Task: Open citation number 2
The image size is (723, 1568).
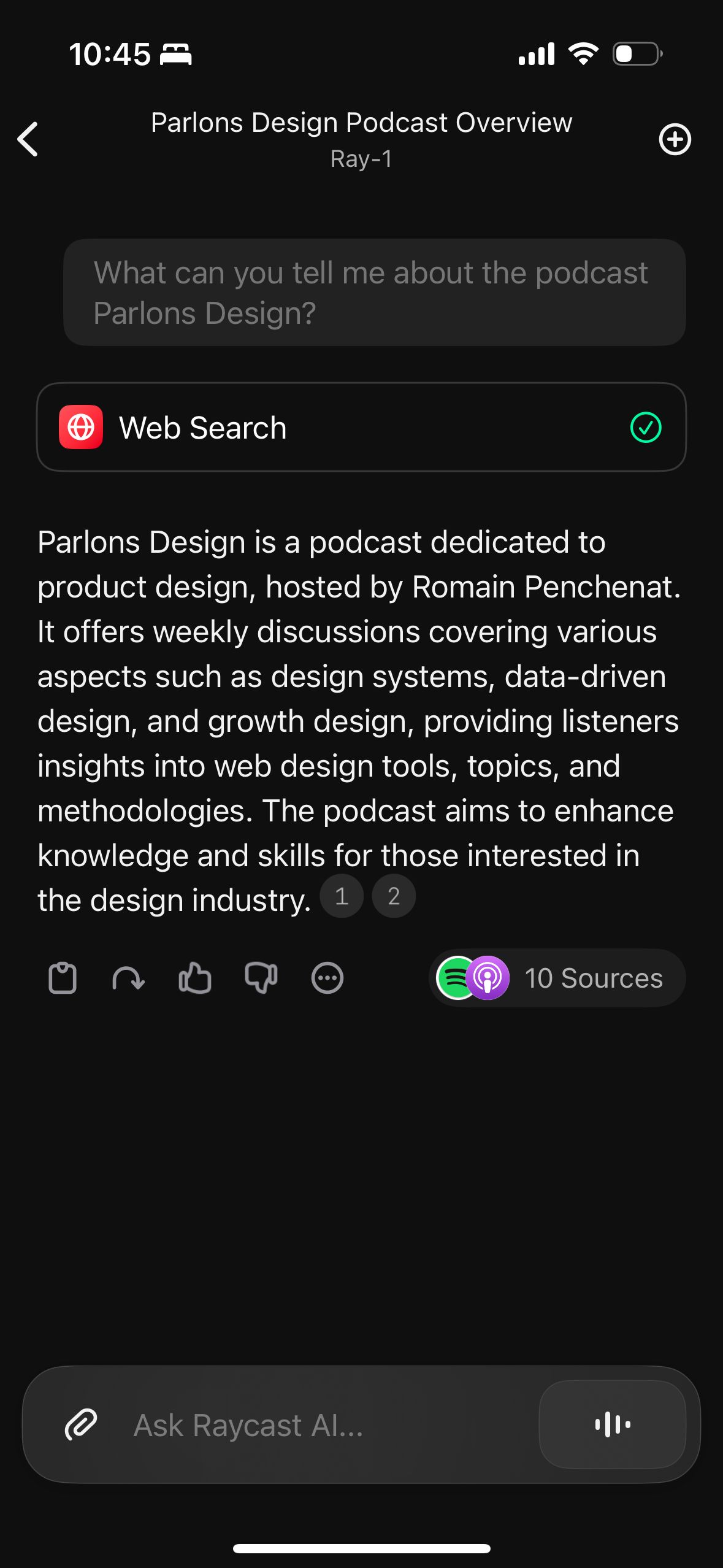Action: (394, 896)
